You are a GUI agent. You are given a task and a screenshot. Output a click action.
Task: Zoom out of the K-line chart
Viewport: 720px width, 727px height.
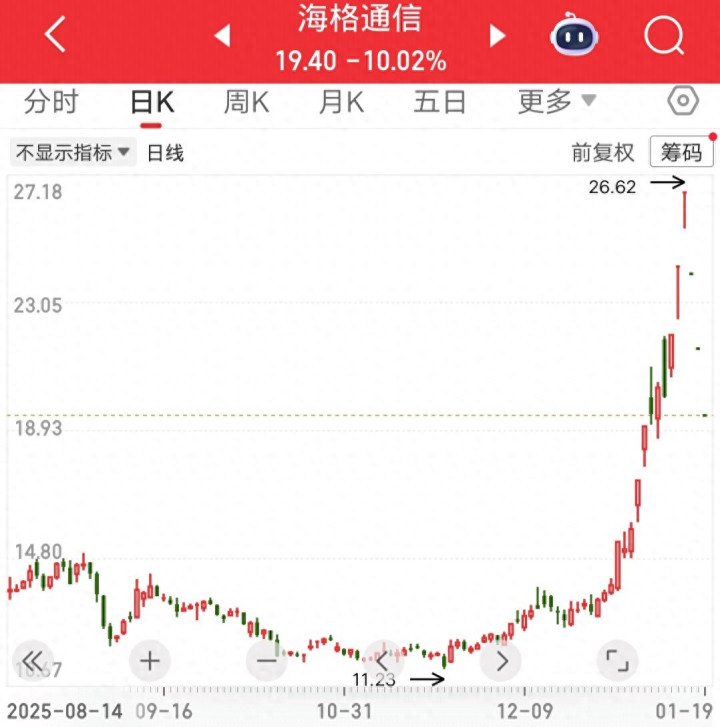[267, 660]
